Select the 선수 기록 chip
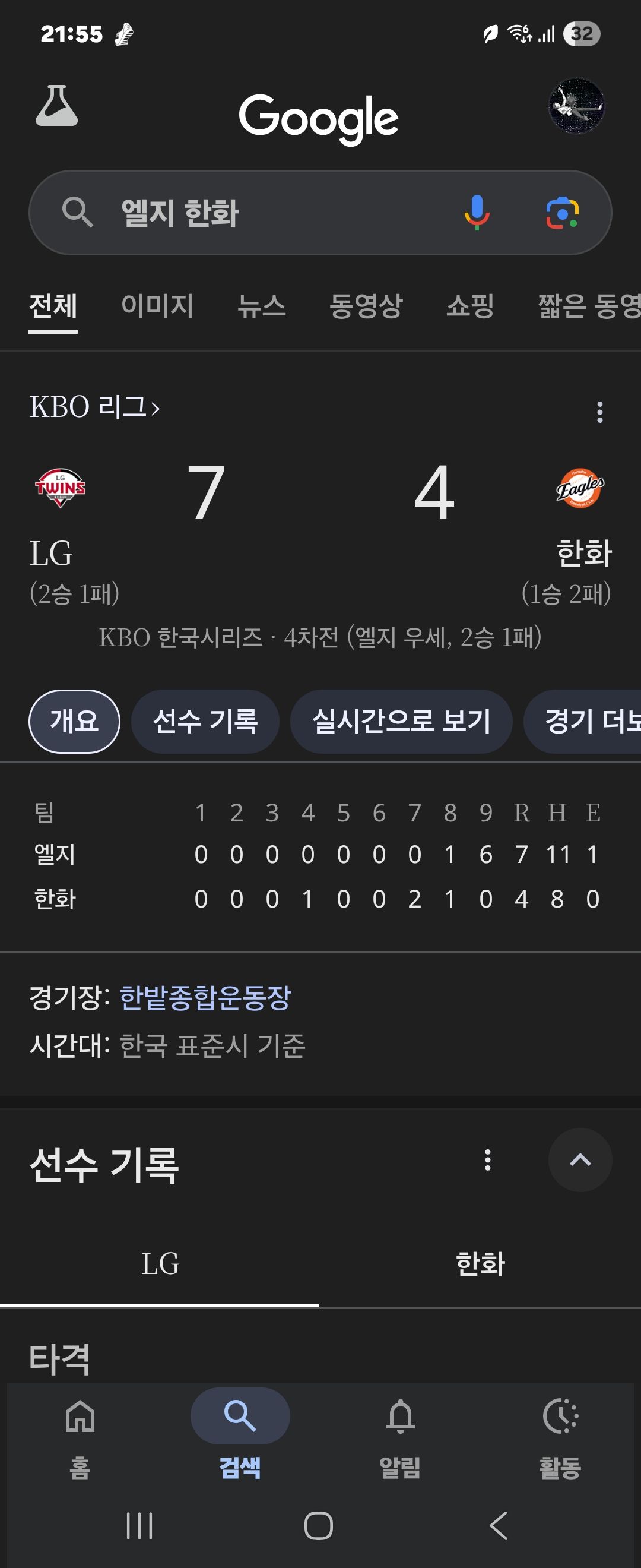Viewport: 641px width, 1568px height. (x=205, y=721)
